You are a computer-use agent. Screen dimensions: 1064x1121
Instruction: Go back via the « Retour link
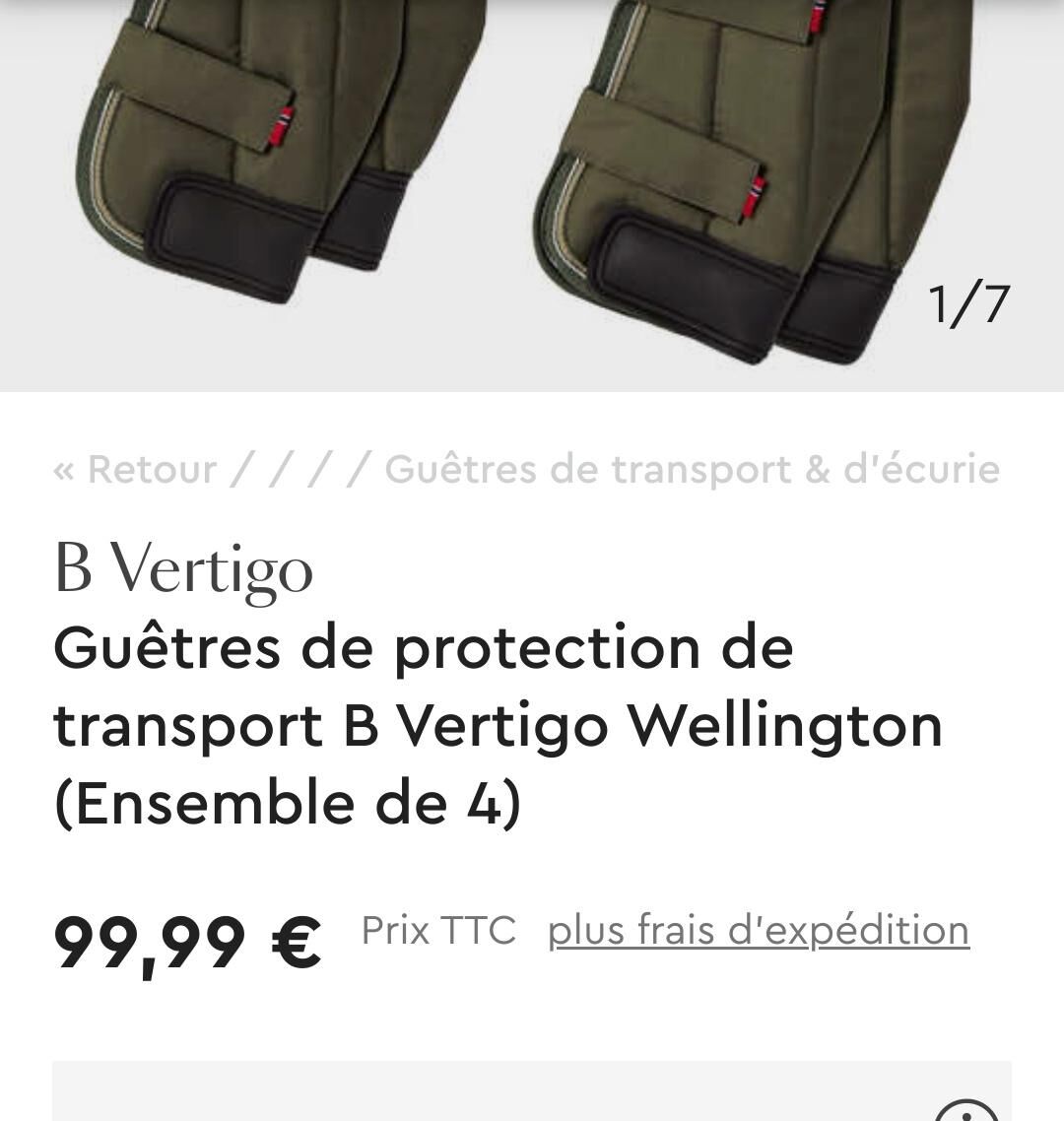(x=135, y=469)
